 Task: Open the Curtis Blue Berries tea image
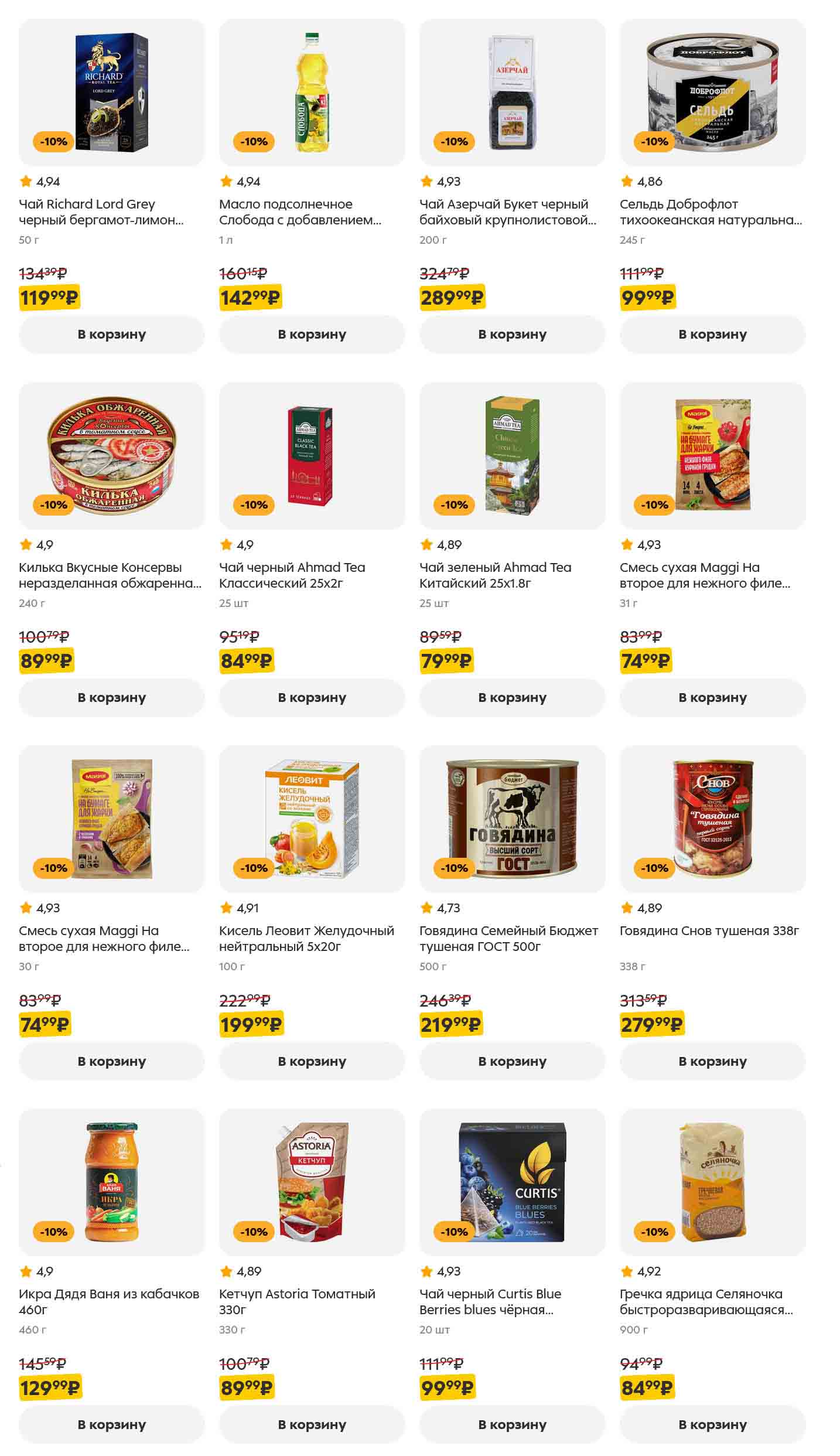512,1182
